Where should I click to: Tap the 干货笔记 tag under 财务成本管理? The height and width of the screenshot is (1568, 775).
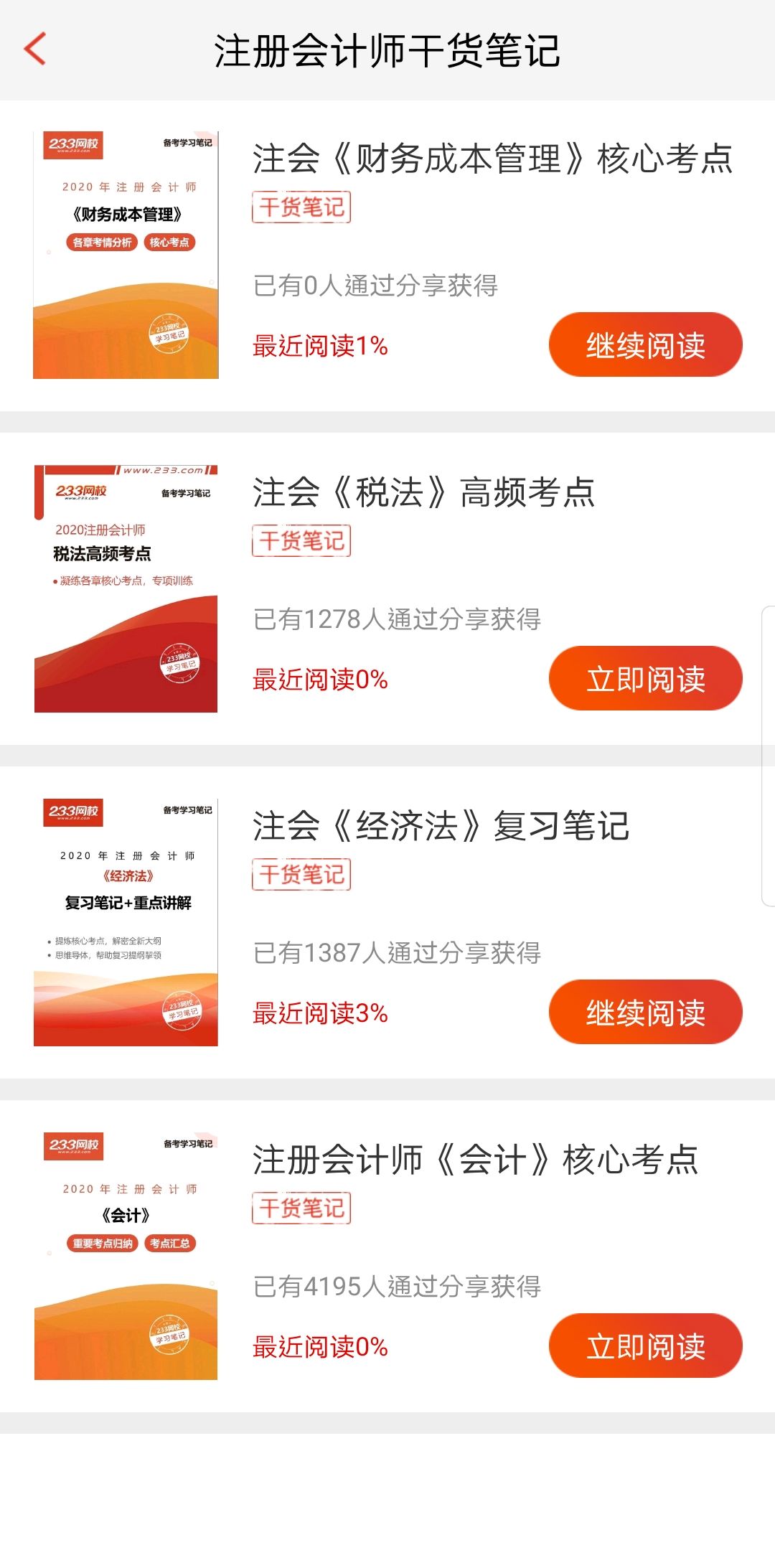[x=302, y=208]
